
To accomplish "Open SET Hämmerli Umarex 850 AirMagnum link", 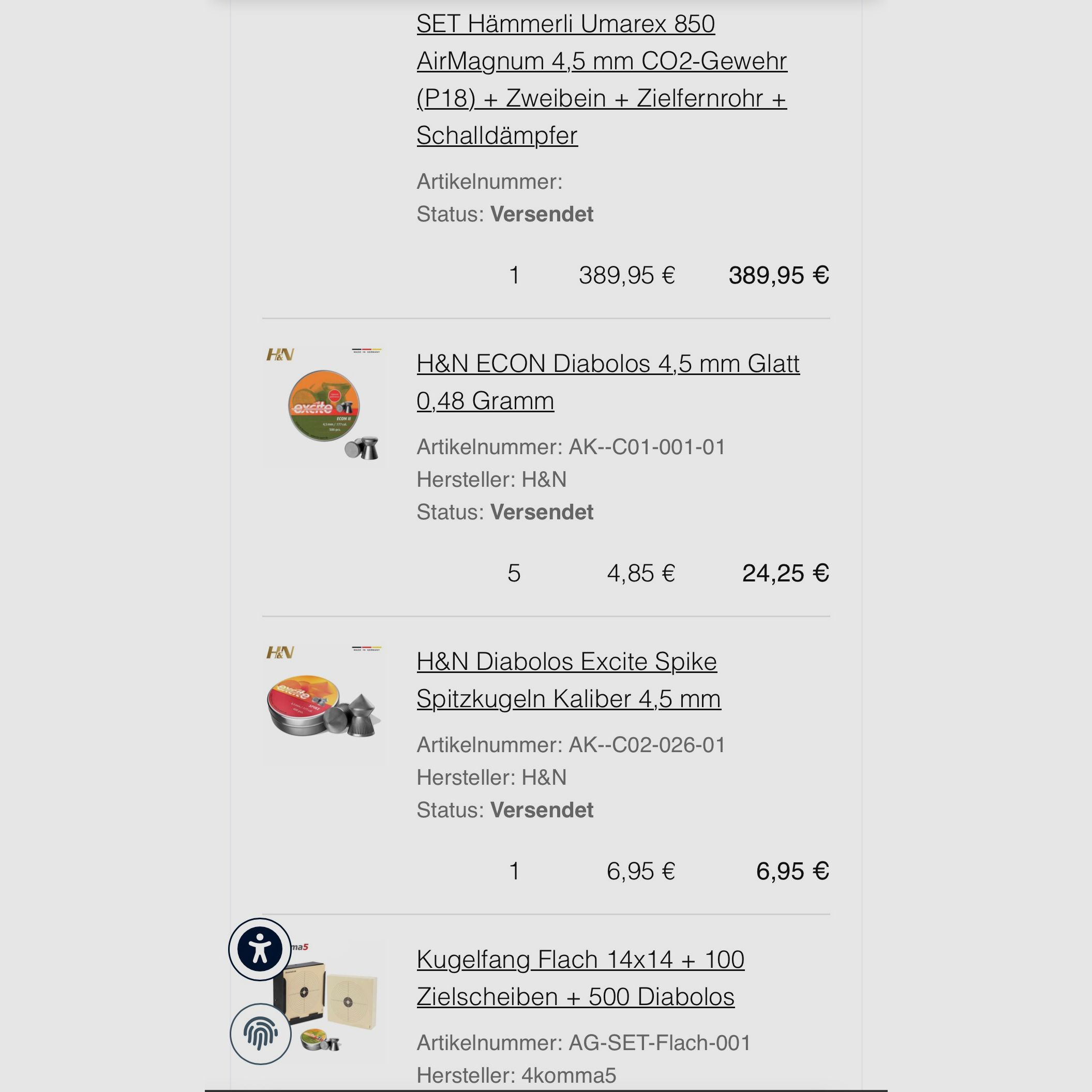I will tap(602, 79).
